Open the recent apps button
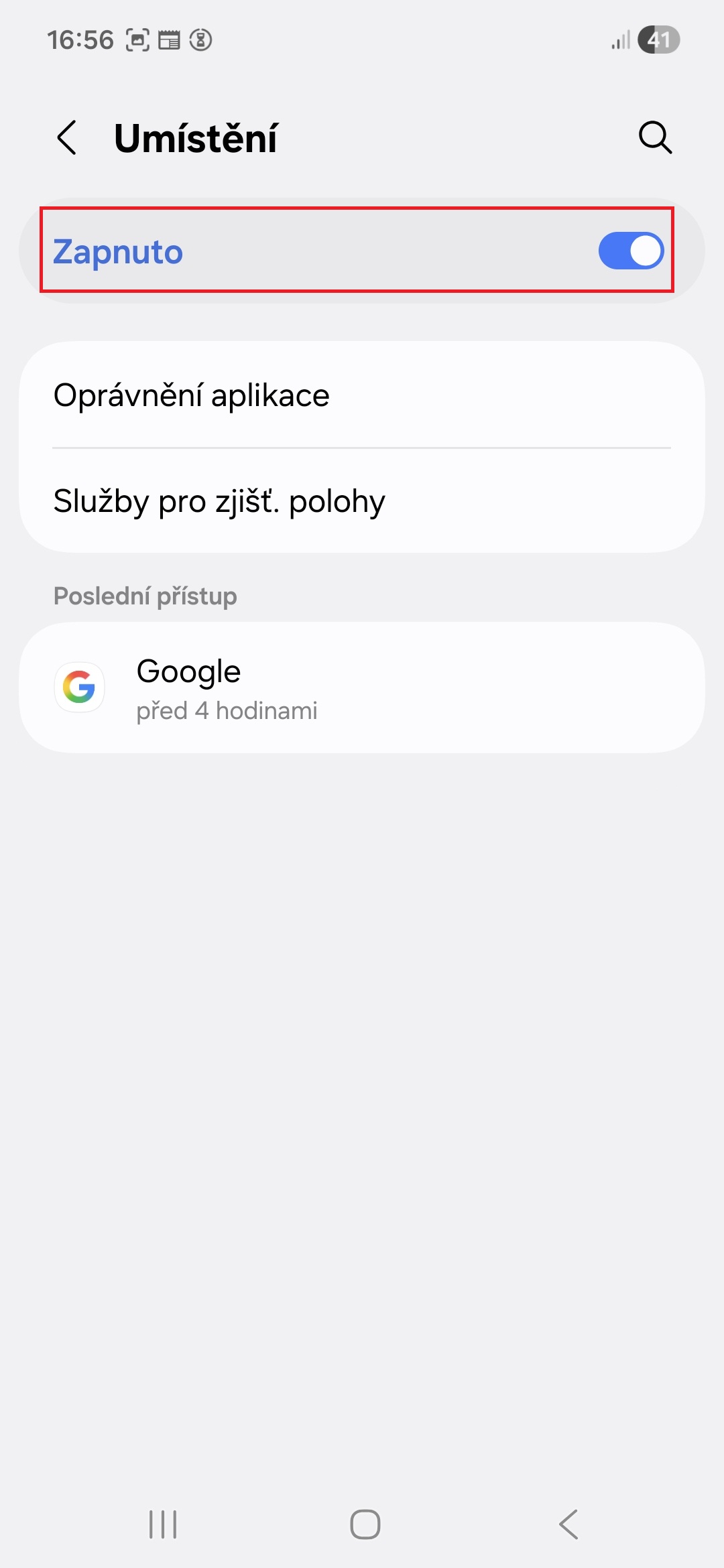Viewport: 724px width, 1568px height. click(x=163, y=1524)
